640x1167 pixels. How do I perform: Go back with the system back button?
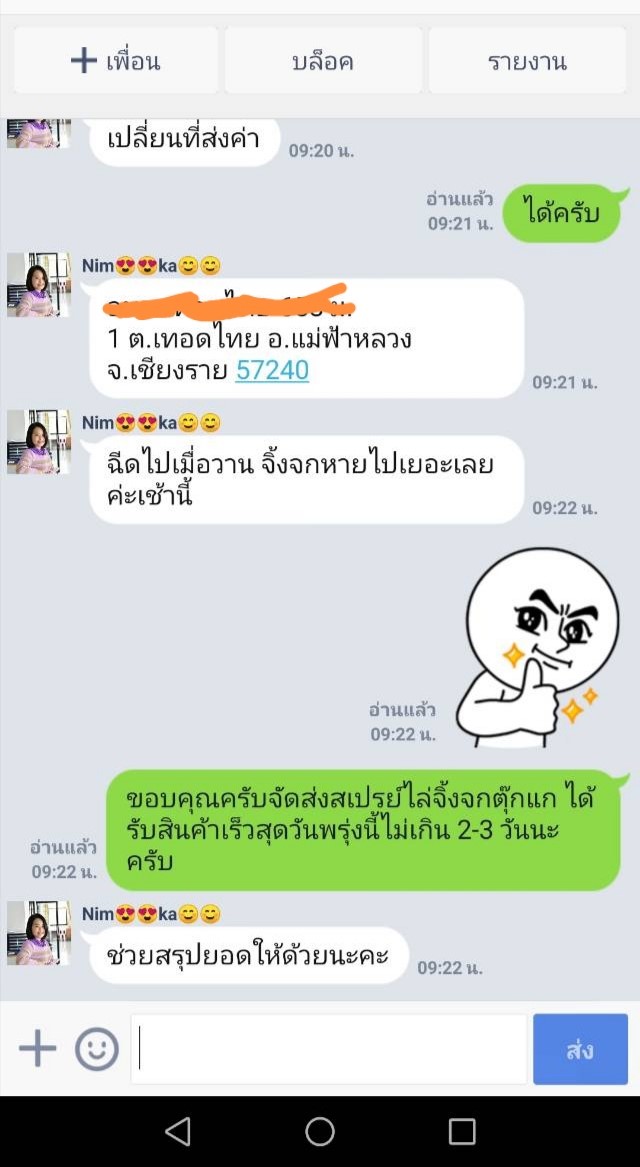click(x=178, y=1131)
